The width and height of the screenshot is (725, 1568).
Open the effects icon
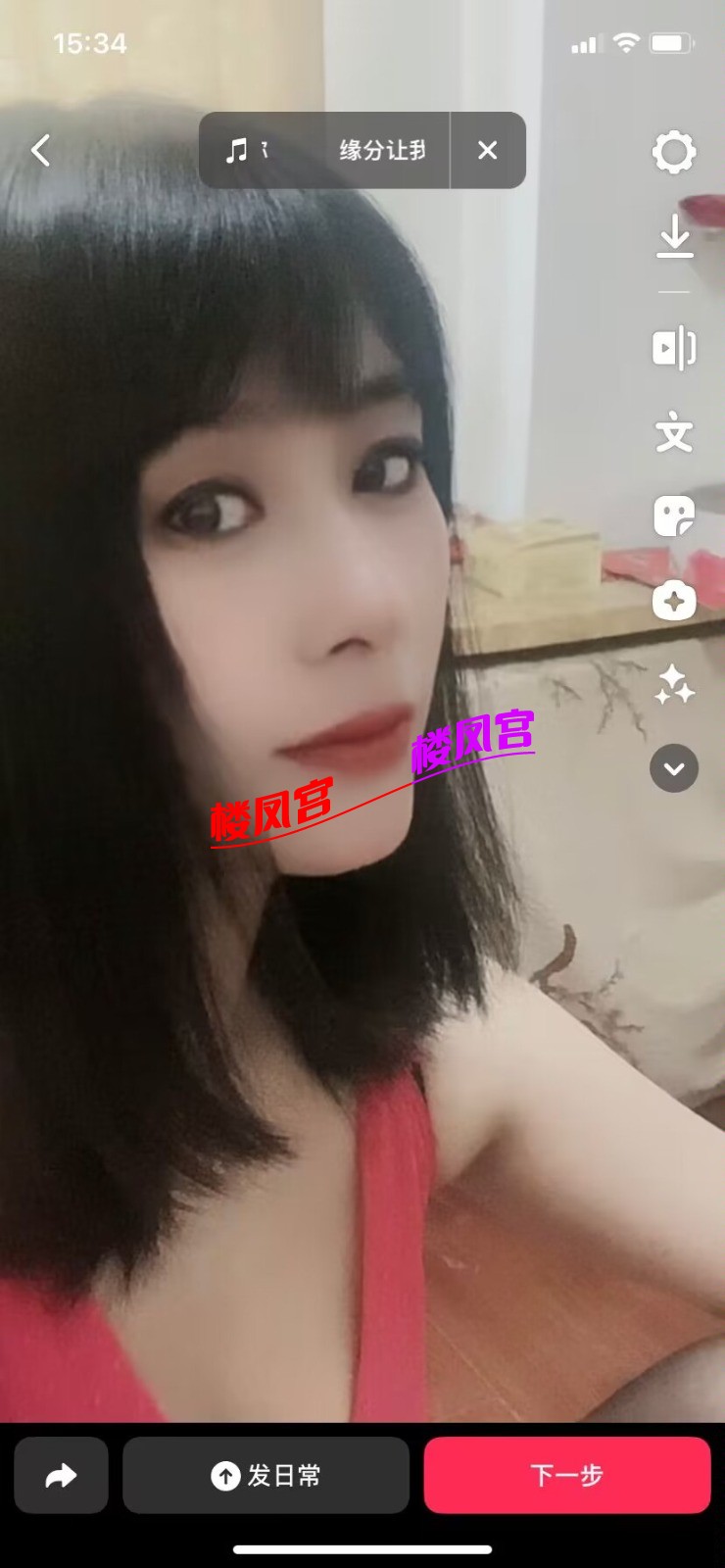pyautogui.click(x=674, y=600)
